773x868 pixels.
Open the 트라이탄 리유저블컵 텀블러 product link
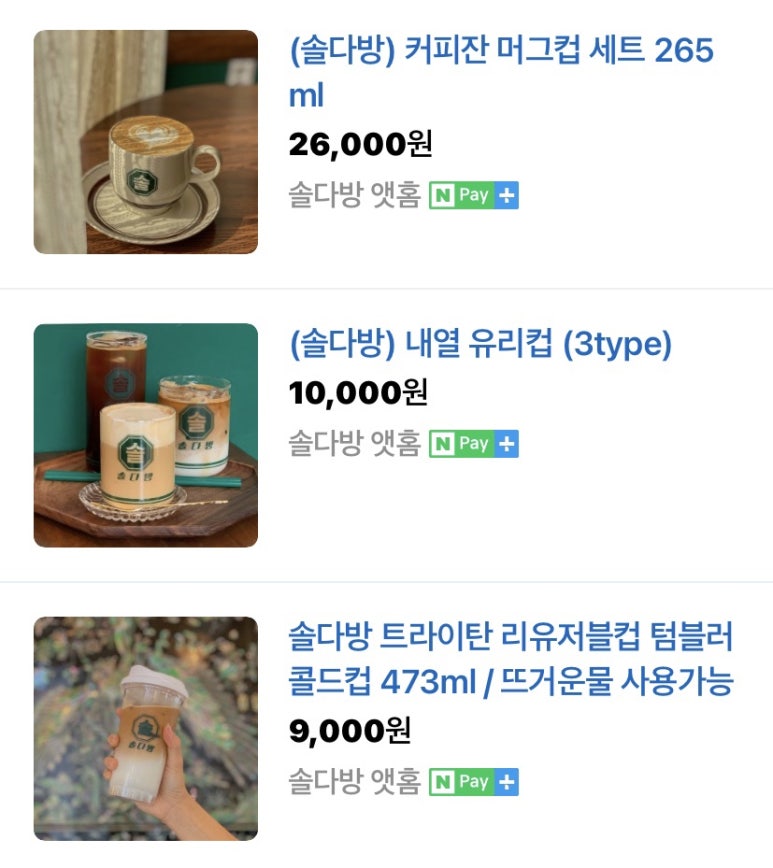(x=510, y=659)
